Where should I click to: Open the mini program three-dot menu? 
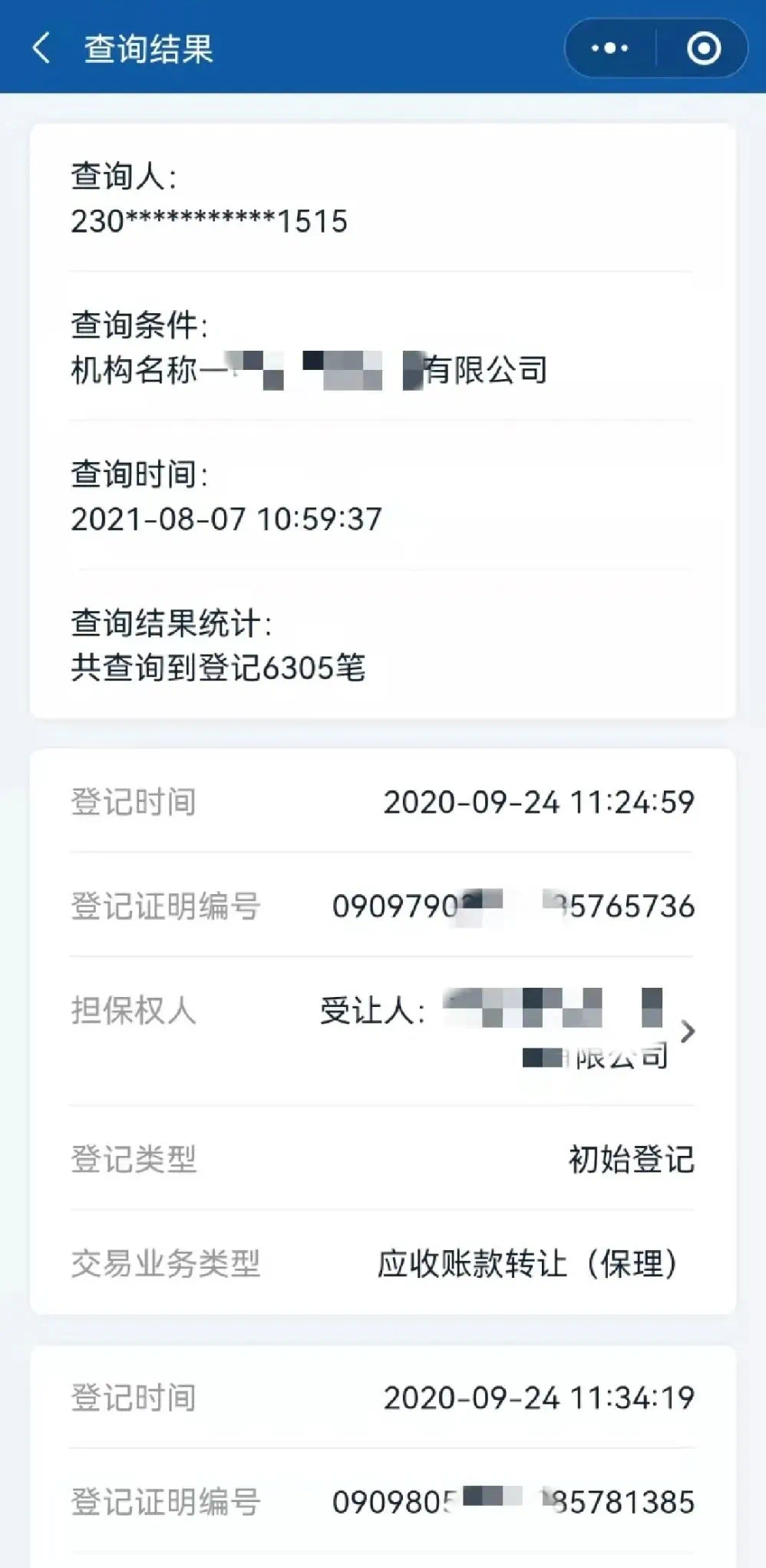coord(609,48)
